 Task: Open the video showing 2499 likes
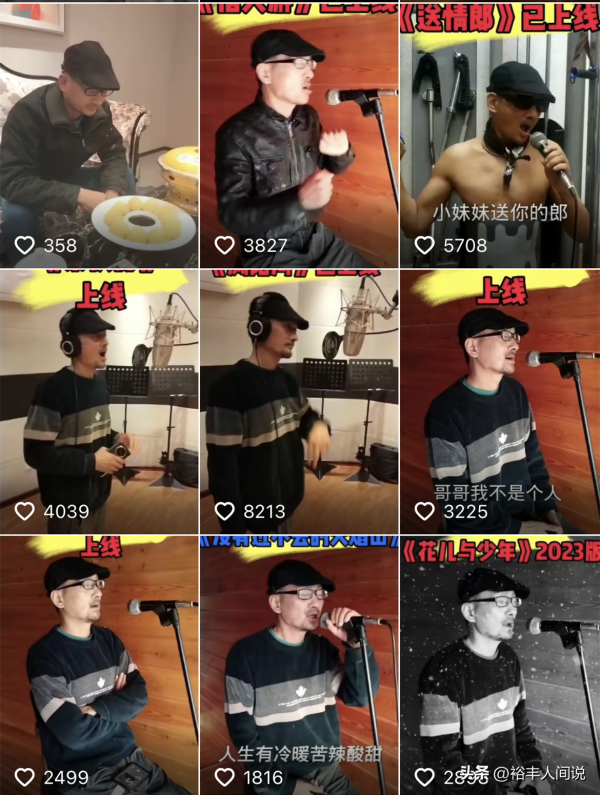point(98,665)
